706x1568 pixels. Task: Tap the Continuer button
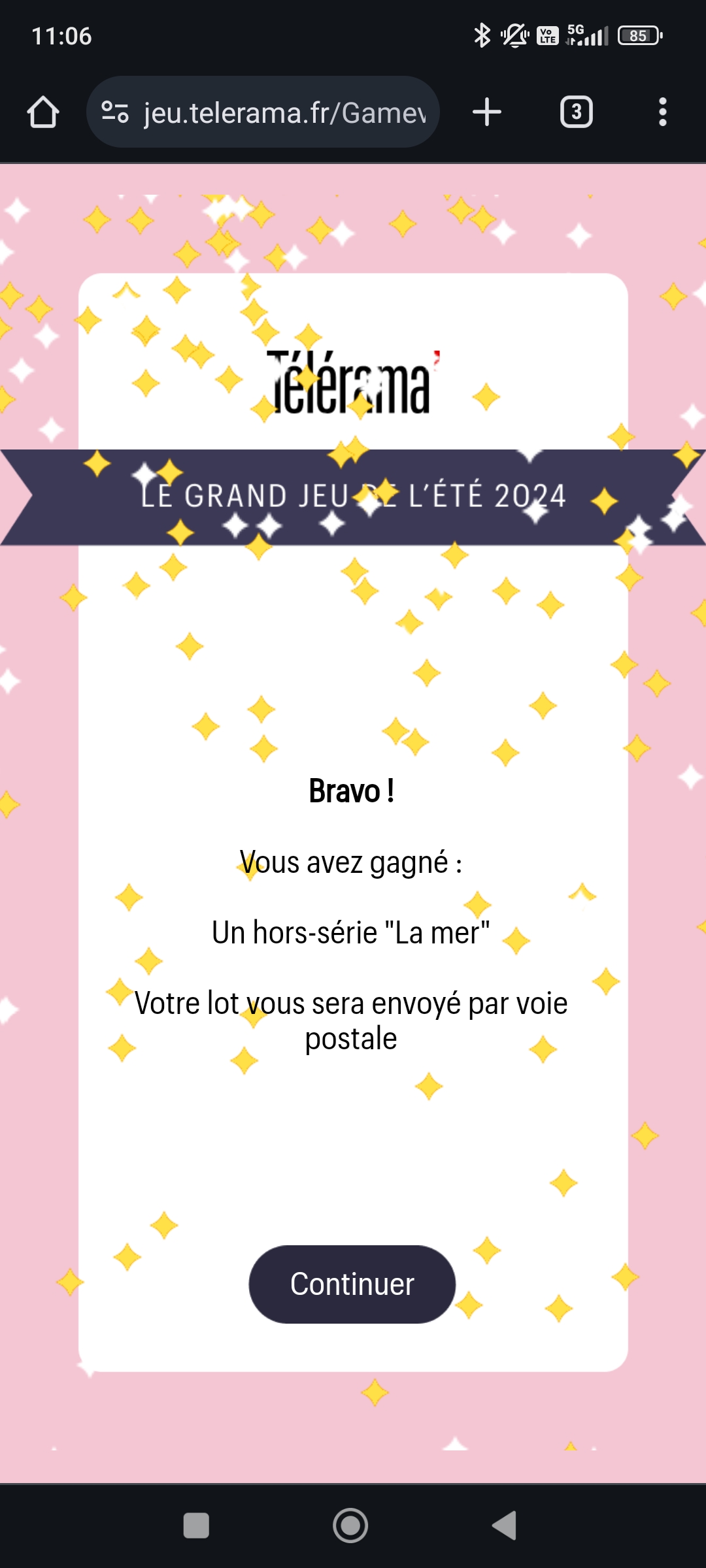point(352,1284)
